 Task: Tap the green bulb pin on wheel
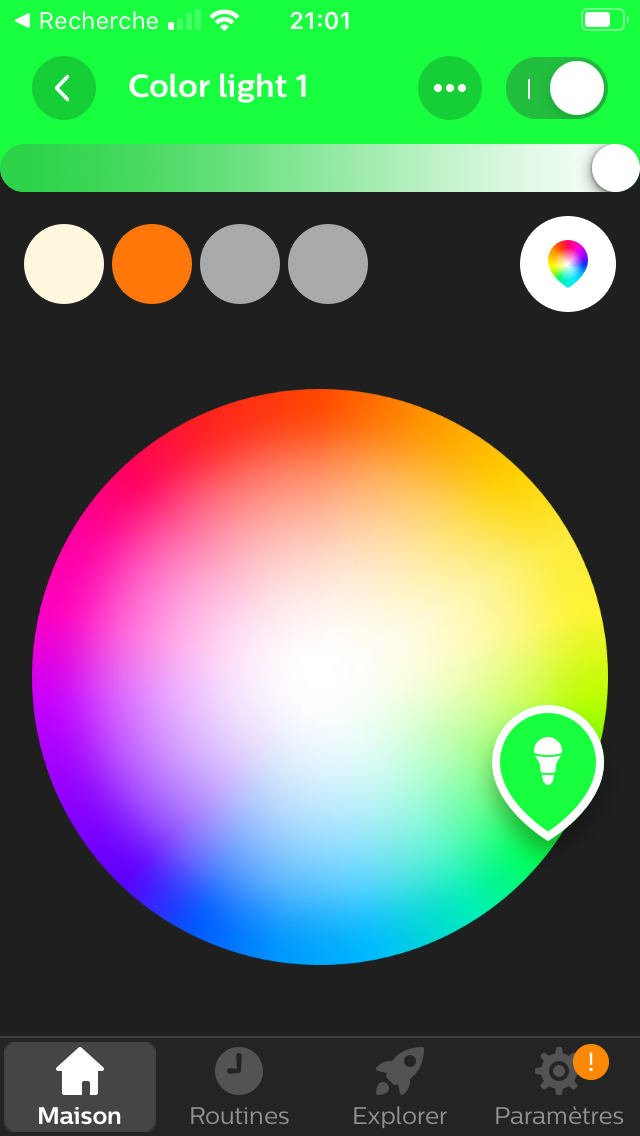click(x=548, y=769)
